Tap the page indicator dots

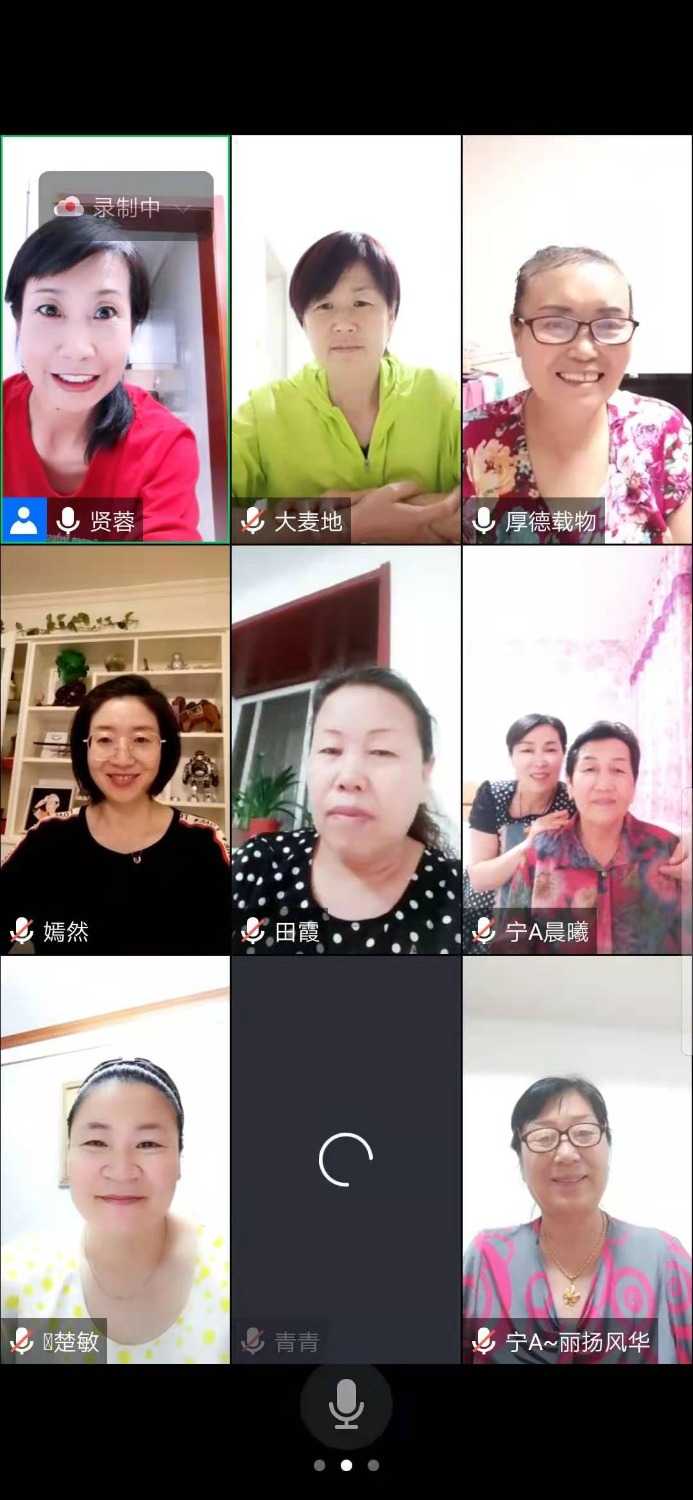[346, 1465]
